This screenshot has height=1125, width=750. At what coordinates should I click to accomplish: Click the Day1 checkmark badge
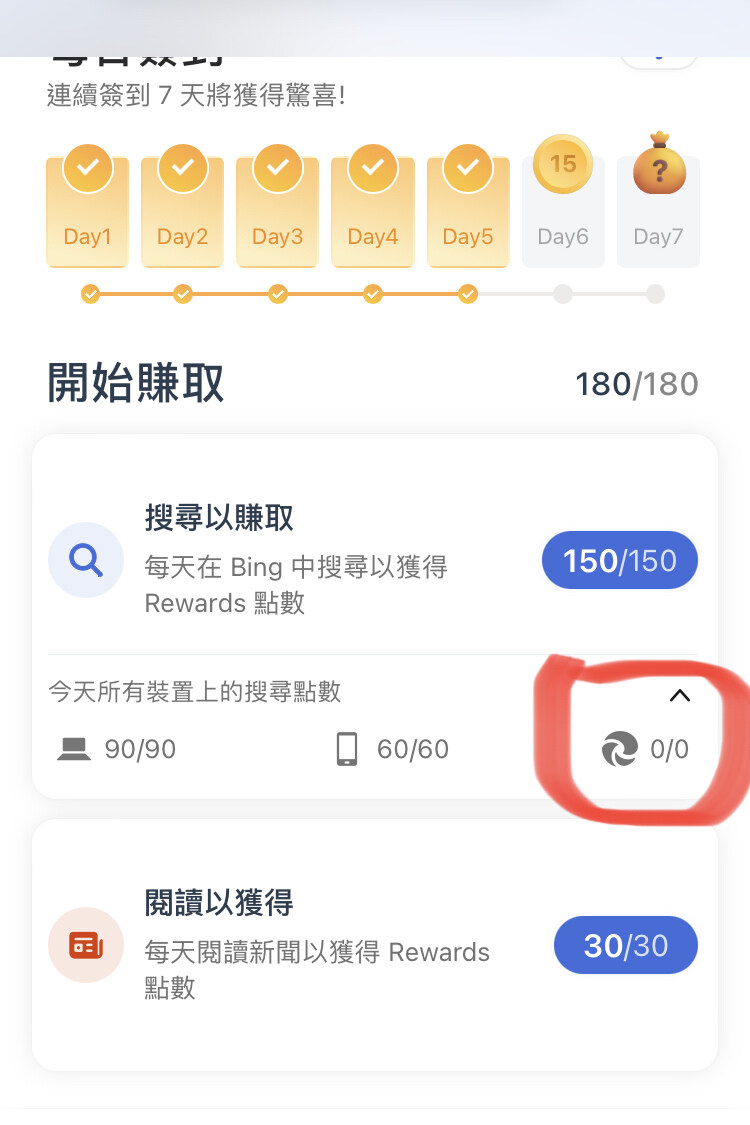pos(87,168)
